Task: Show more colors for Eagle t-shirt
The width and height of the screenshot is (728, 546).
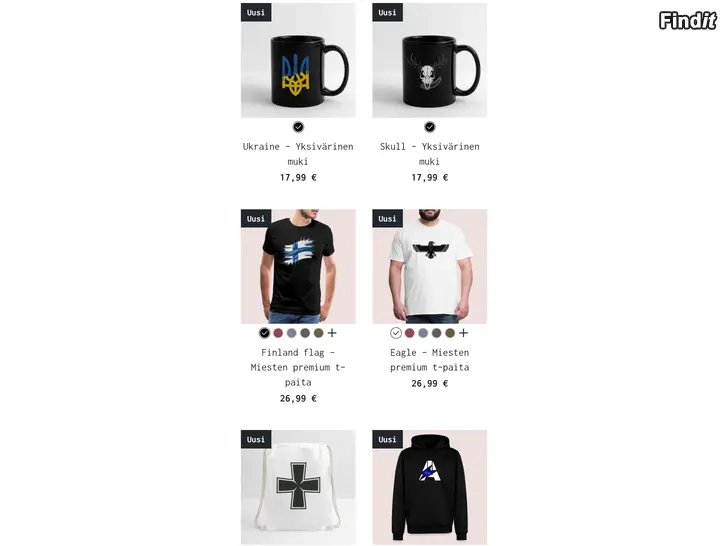Action: (463, 333)
